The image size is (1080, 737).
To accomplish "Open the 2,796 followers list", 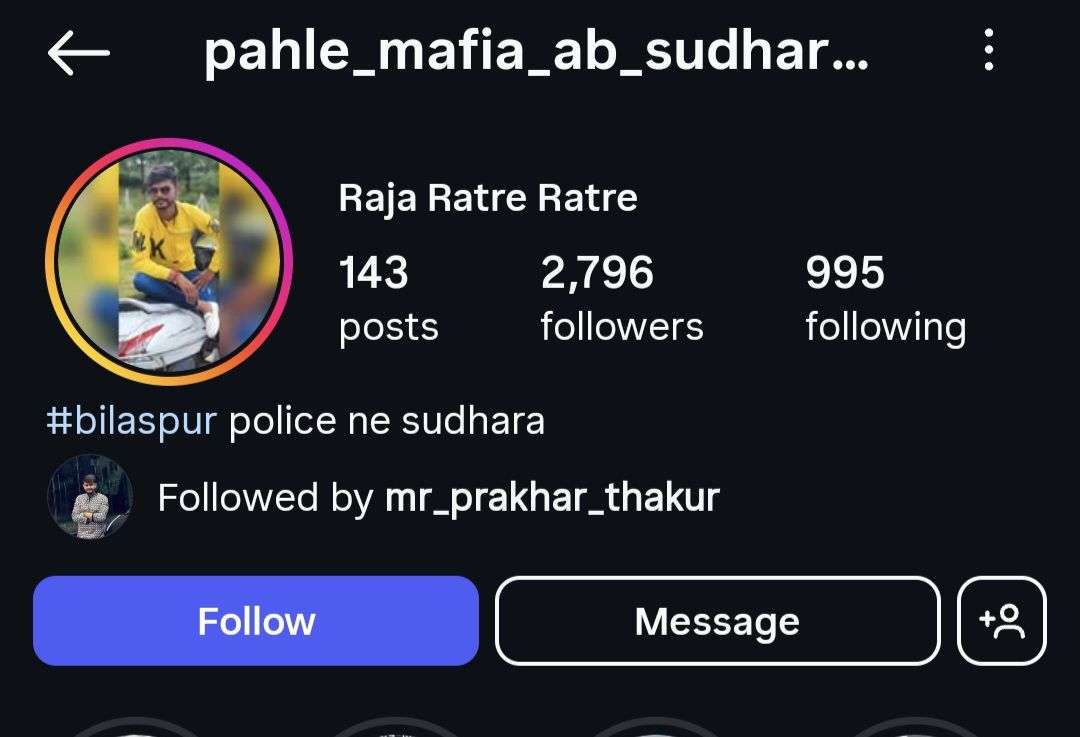I will pos(621,298).
